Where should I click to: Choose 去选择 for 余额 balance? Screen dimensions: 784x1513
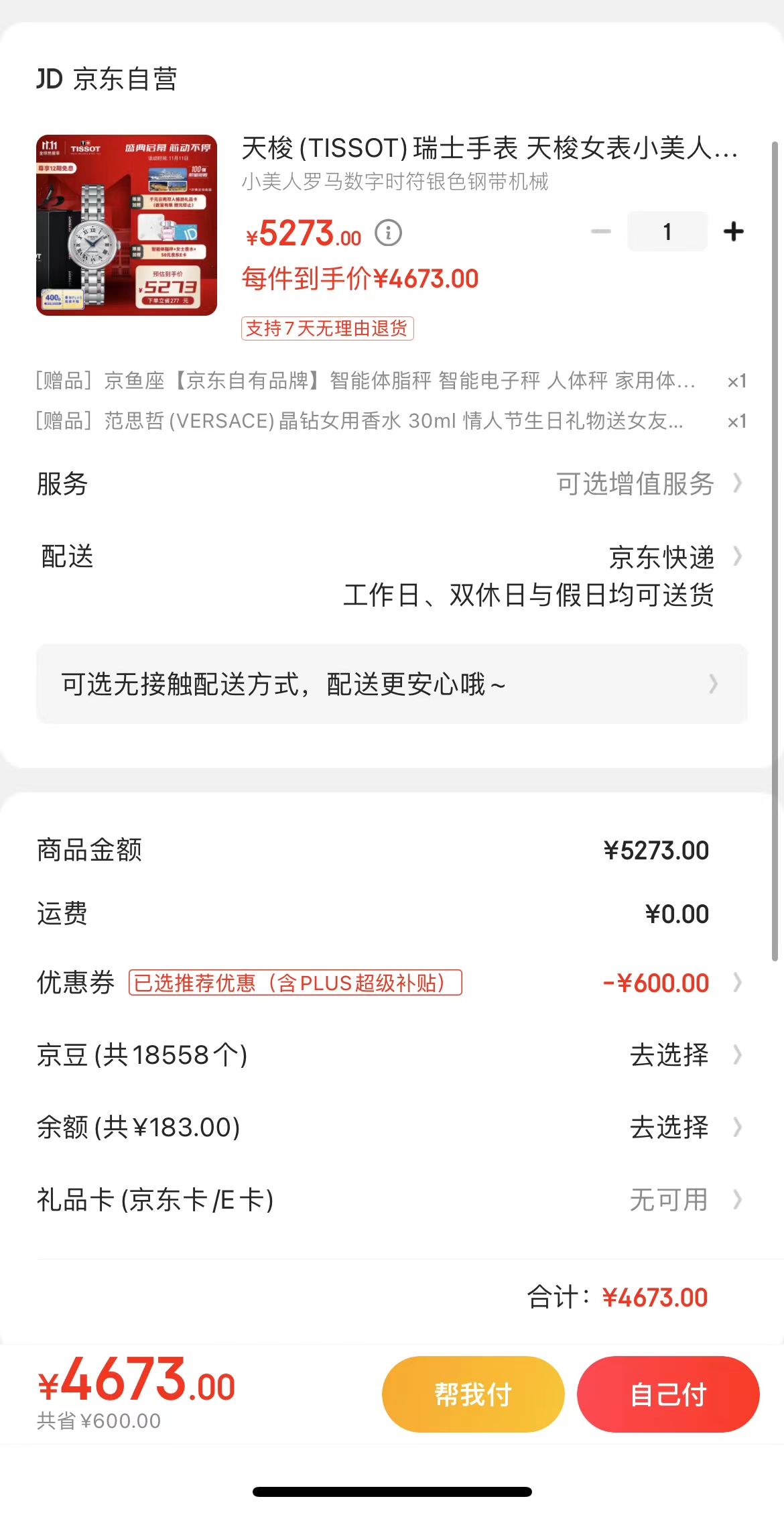click(669, 1128)
